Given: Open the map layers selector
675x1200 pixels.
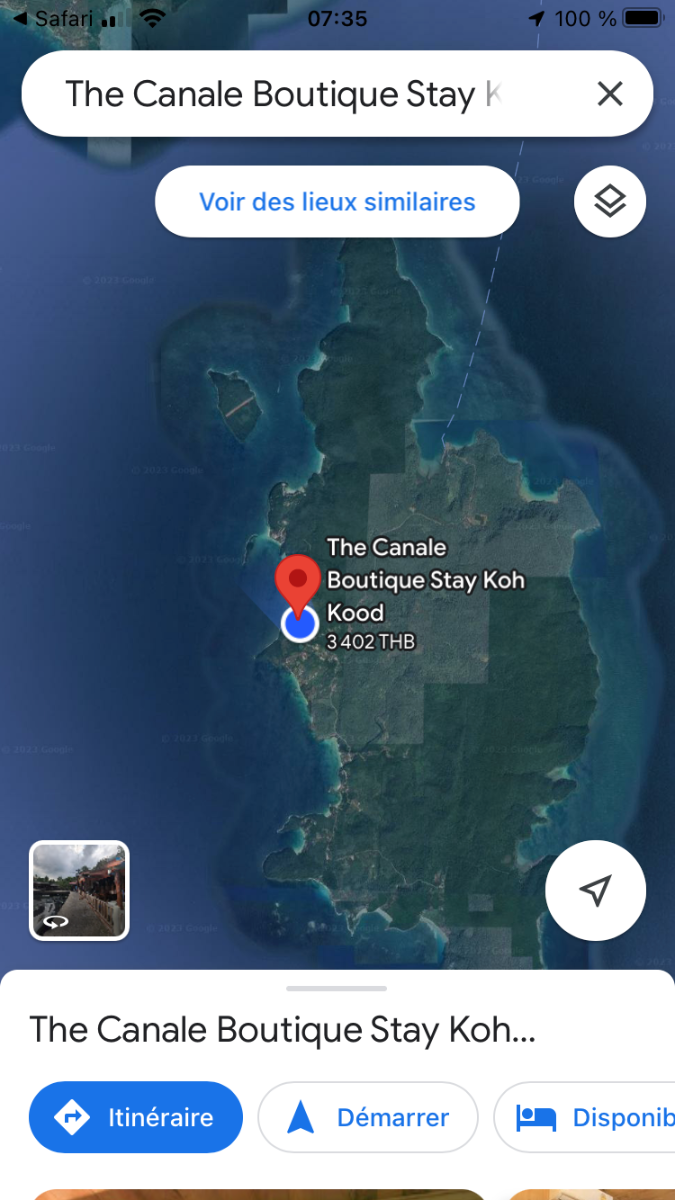Looking at the screenshot, I should coord(610,202).
